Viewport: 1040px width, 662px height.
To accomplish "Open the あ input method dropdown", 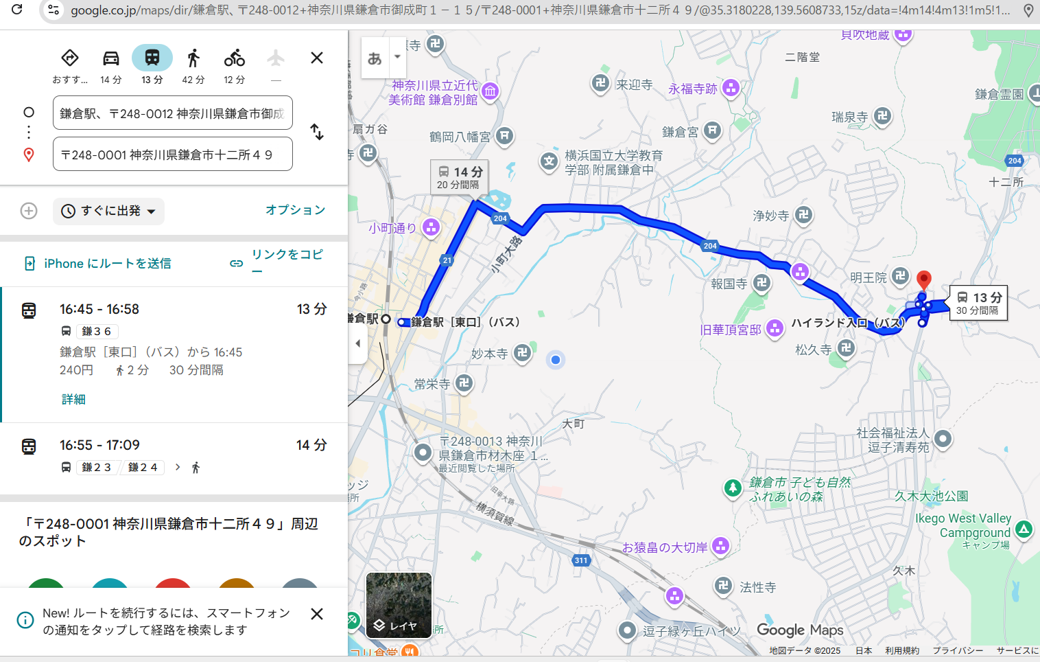I will (397, 57).
